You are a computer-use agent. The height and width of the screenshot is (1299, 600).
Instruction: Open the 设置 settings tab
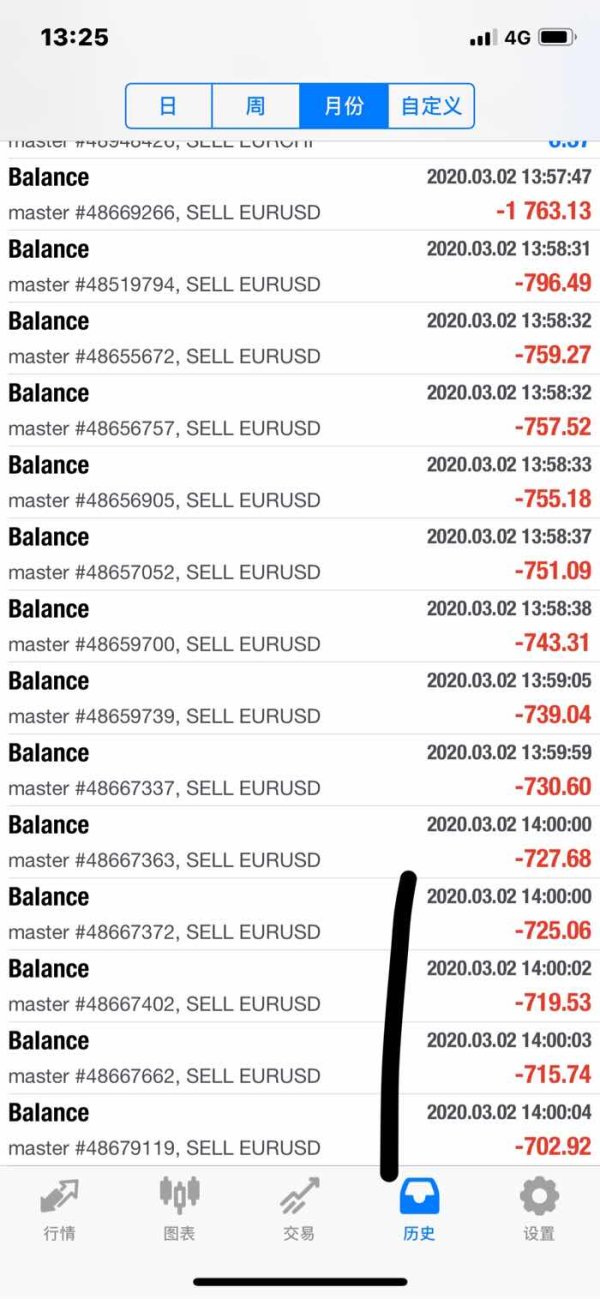click(539, 1208)
